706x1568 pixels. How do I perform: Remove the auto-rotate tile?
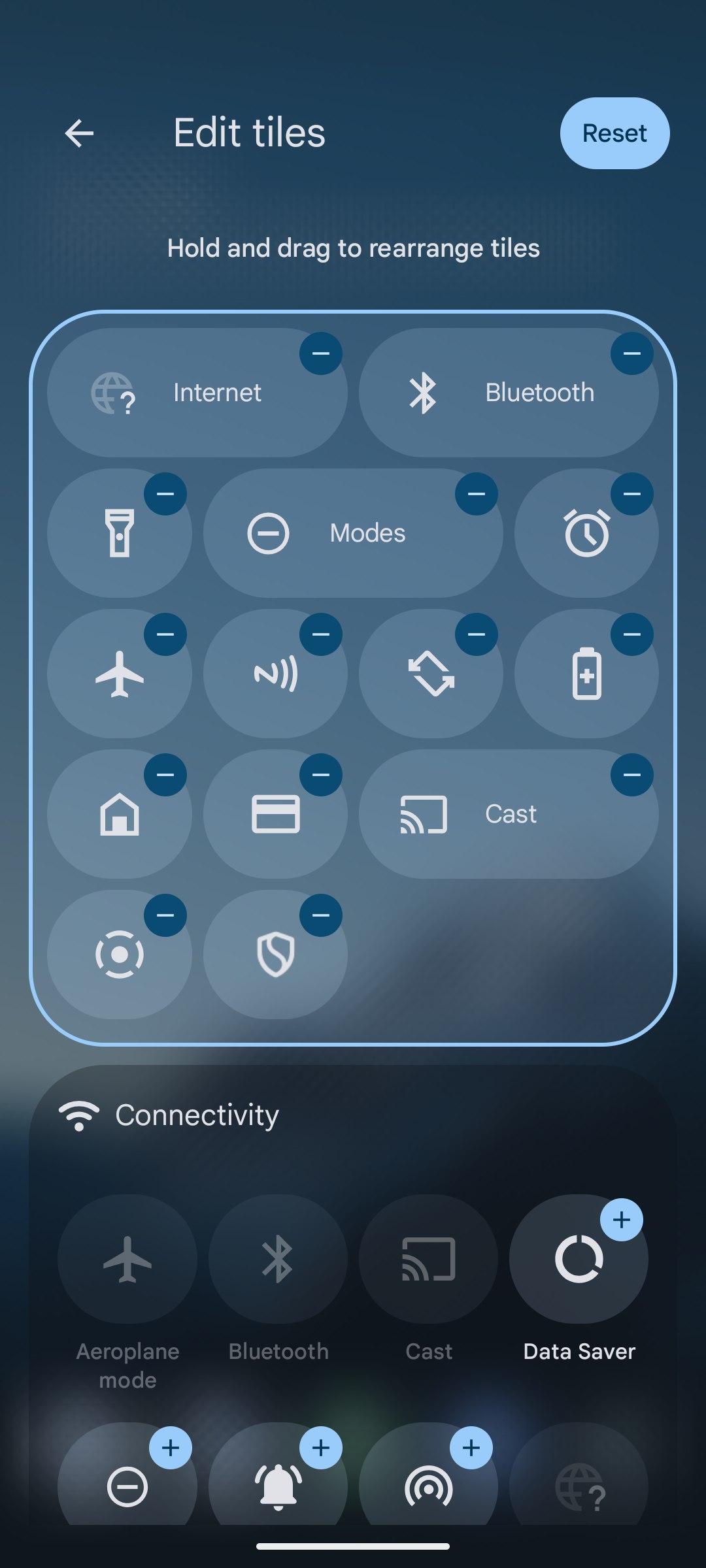pyautogui.click(x=477, y=634)
